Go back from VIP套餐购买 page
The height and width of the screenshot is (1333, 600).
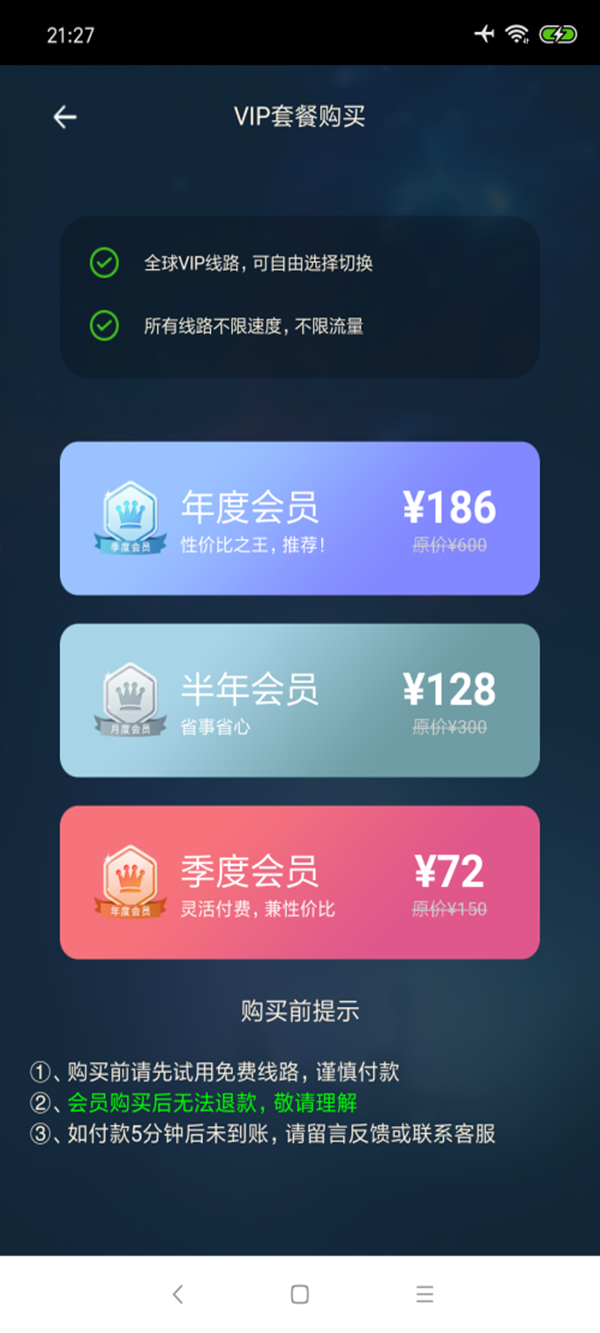click(x=65, y=117)
